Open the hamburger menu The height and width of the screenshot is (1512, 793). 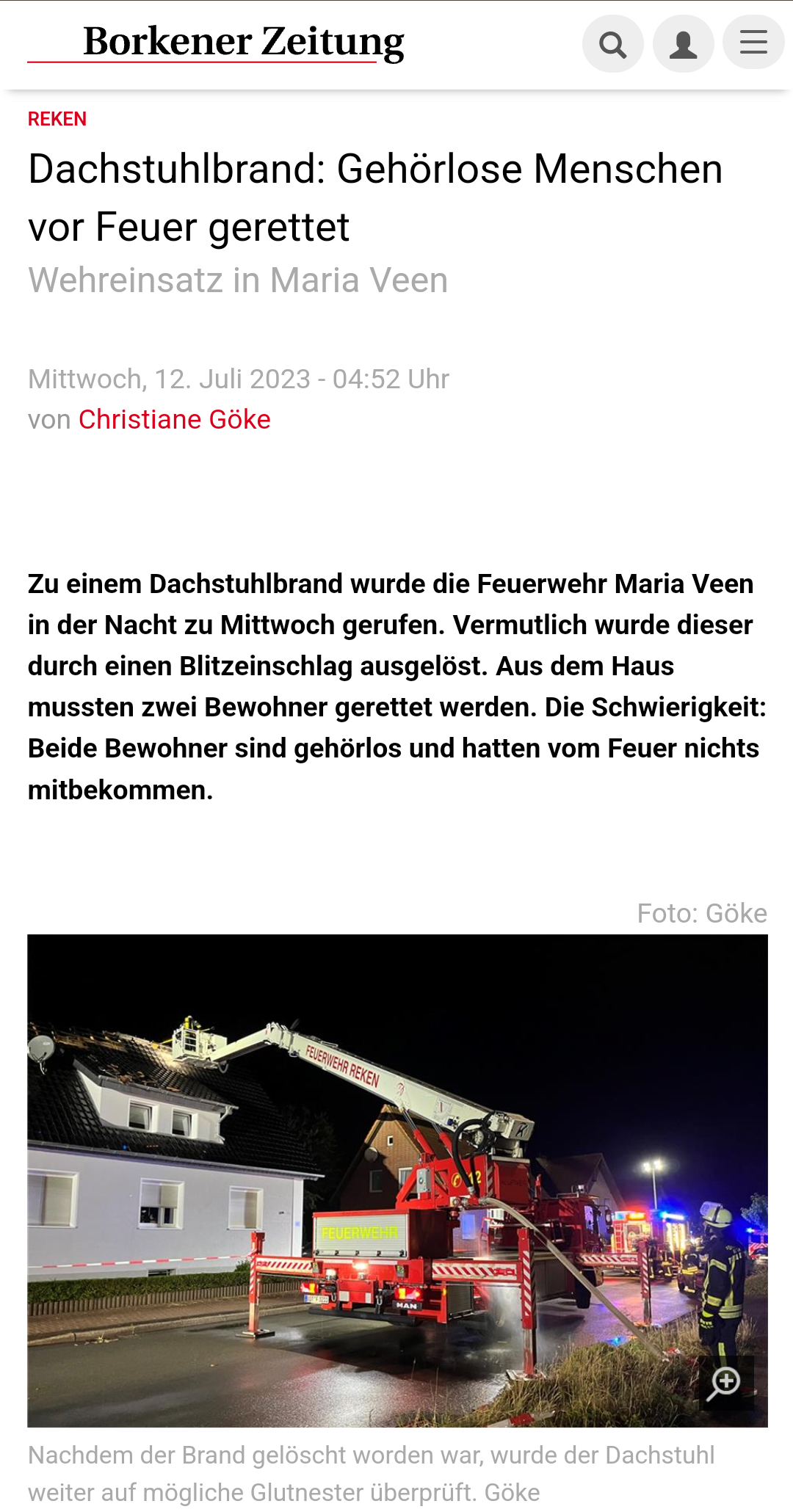(753, 43)
